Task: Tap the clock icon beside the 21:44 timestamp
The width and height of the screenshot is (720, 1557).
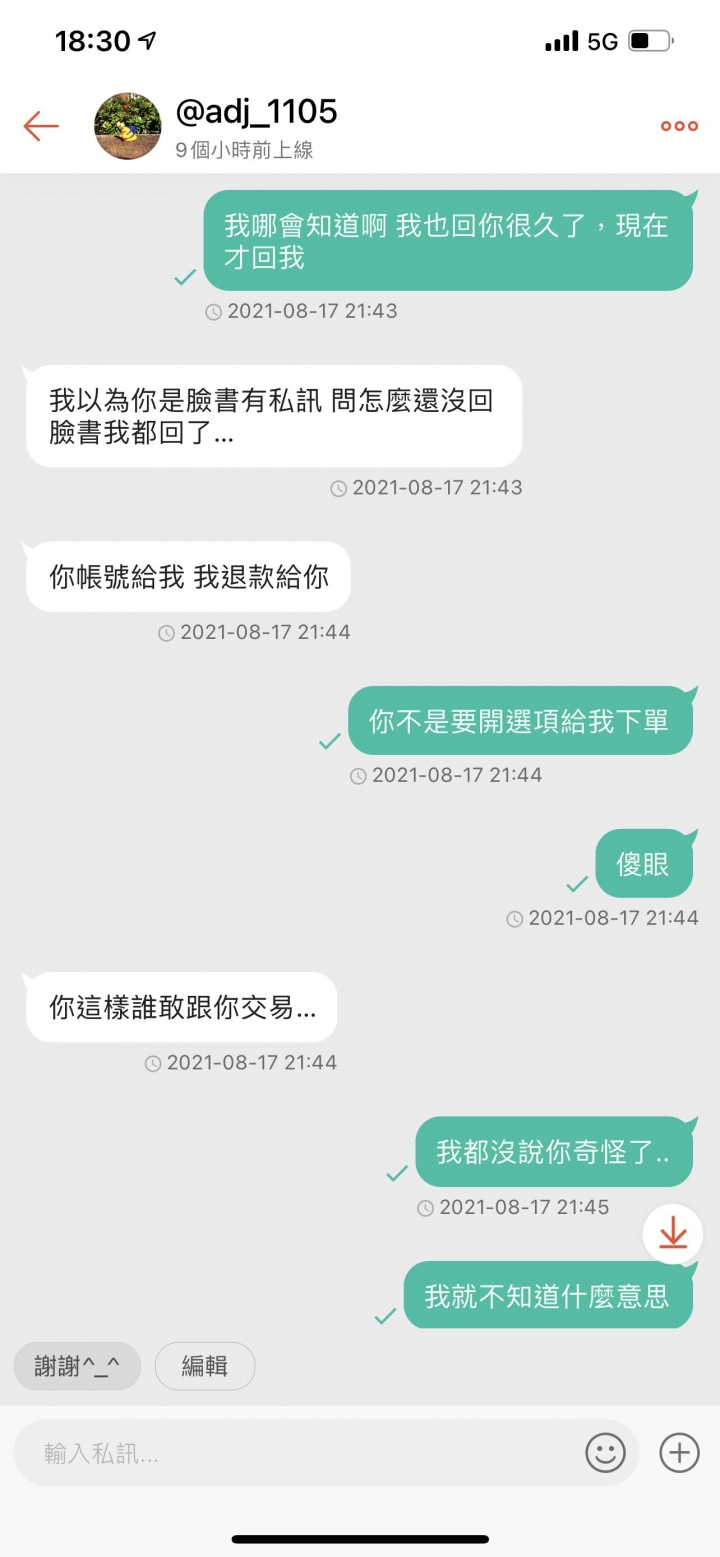Action: click(x=513, y=918)
